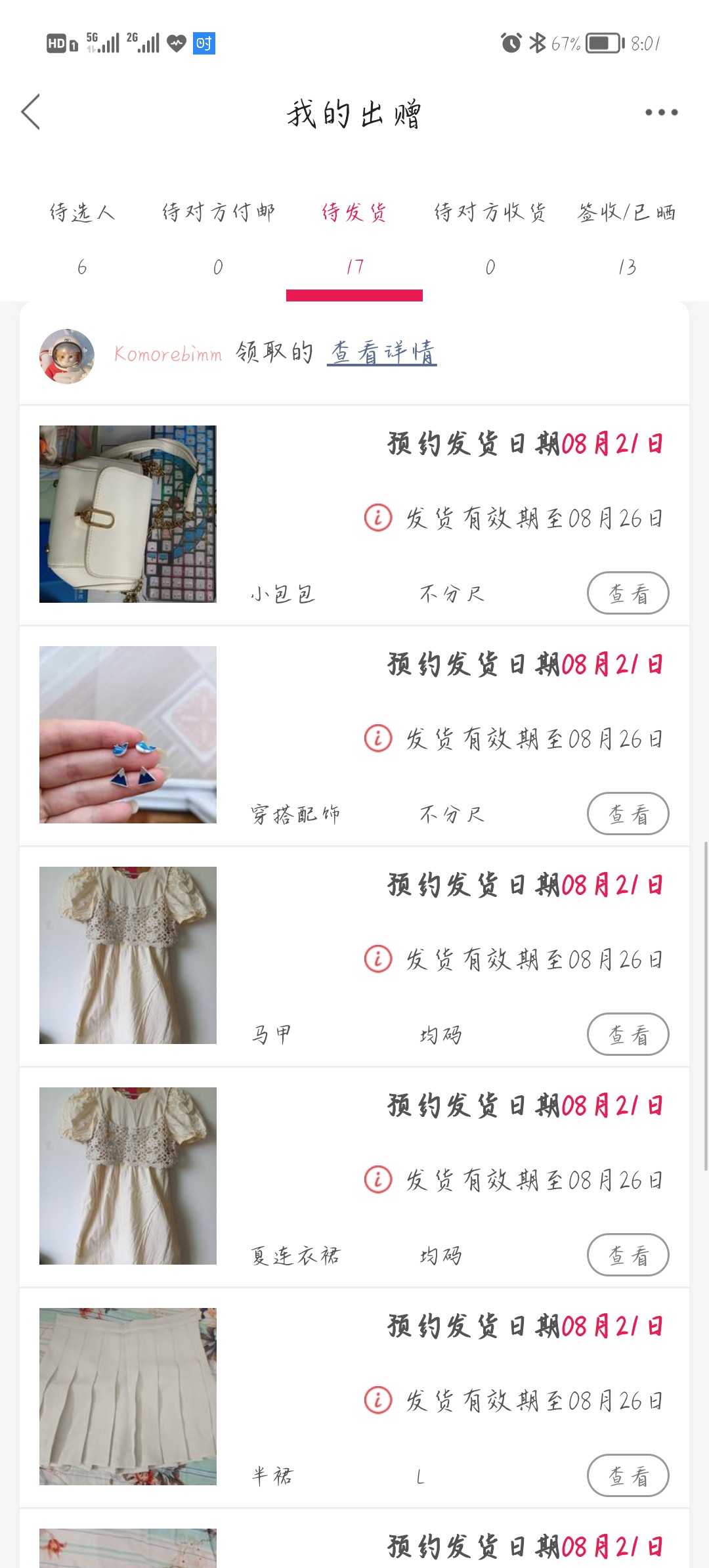Open Komorebimm's profile avatar

pyautogui.click(x=67, y=356)
